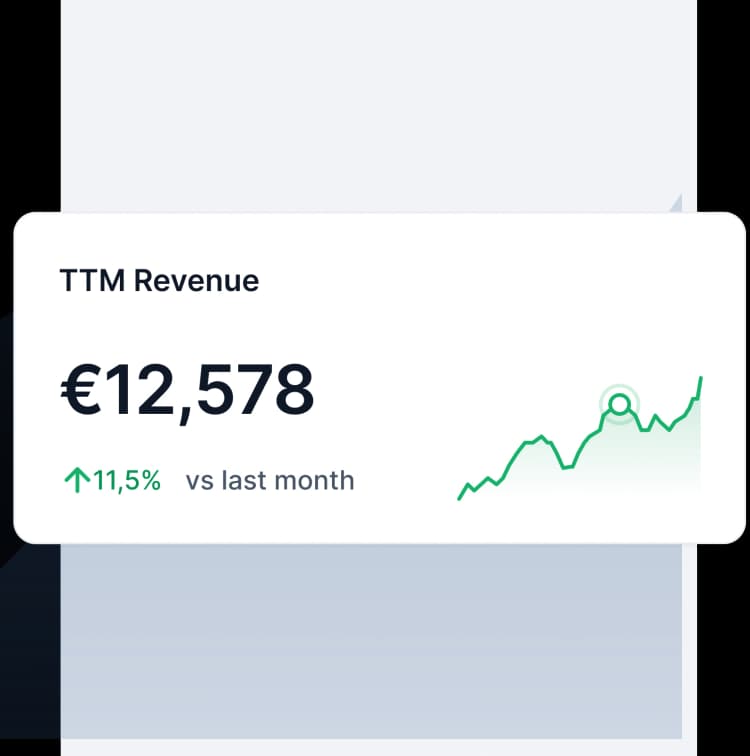Viewport: 750px width, 756px height.
Task: Click the peak at the sparkline's right end
Action: click(701, 378)
